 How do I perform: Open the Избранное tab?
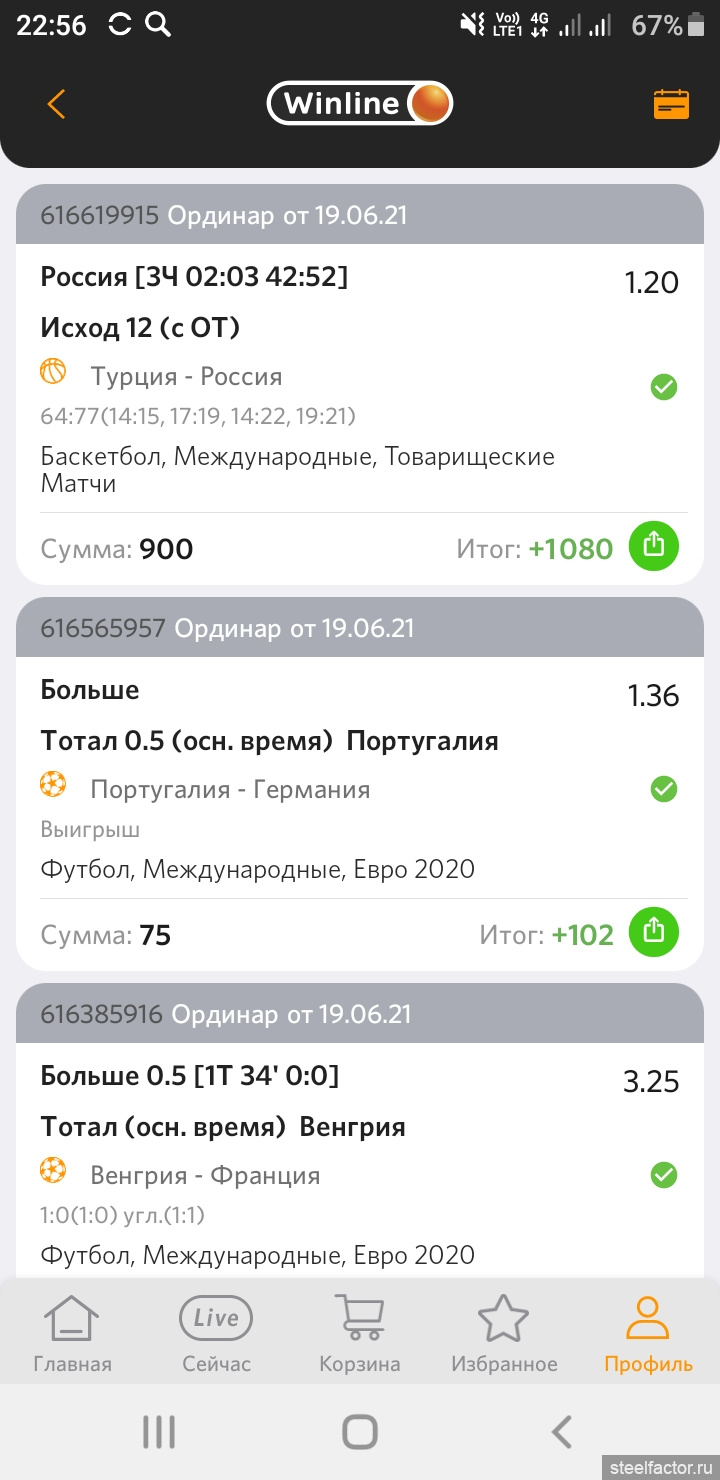(504, 1334)
